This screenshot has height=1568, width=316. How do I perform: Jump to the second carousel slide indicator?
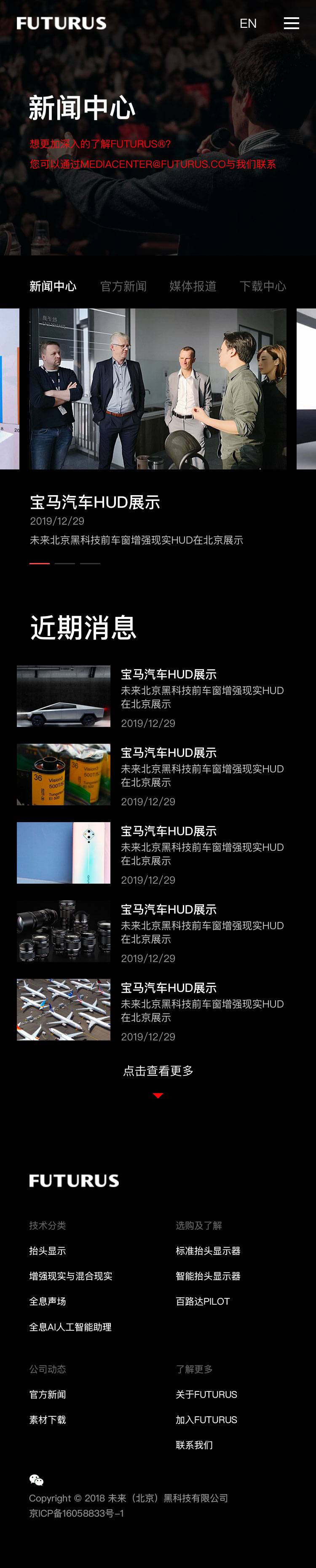[x=64, y=564]
